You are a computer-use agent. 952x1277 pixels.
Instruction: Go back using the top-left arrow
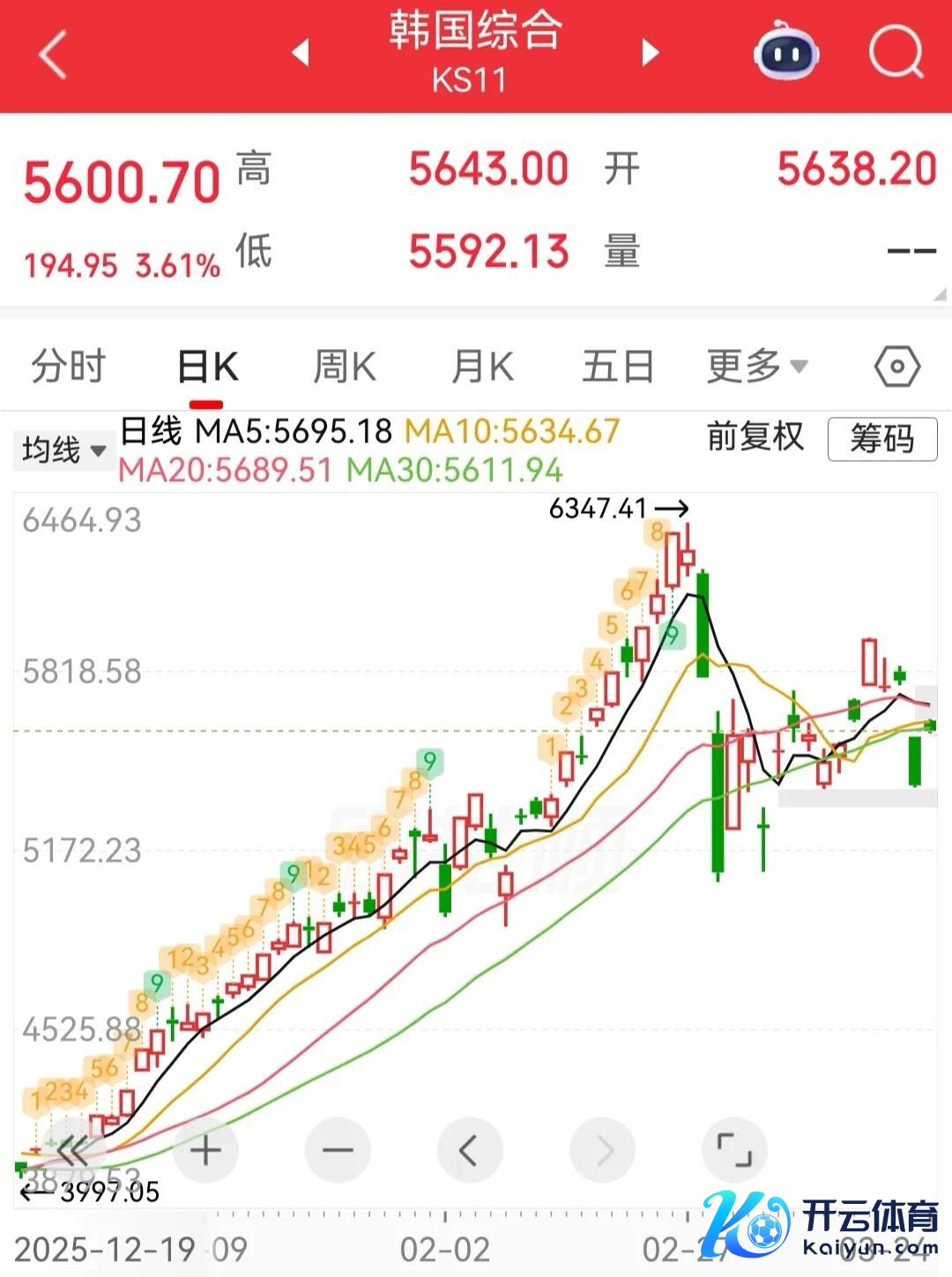53,55
